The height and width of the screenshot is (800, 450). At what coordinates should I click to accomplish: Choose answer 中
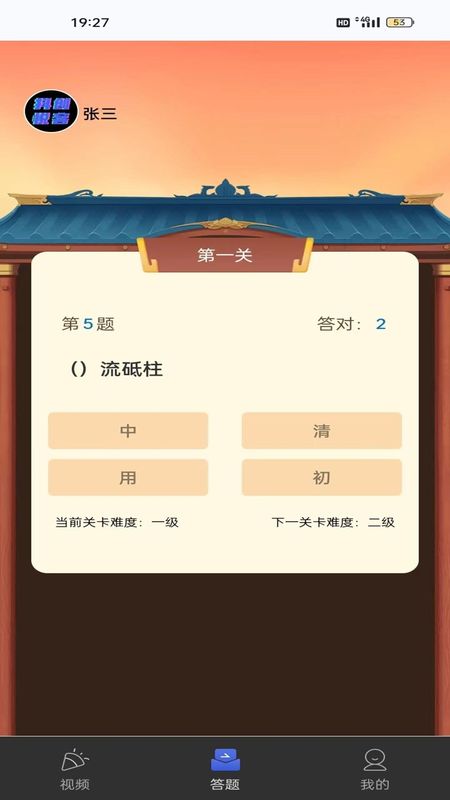point(128,431)
